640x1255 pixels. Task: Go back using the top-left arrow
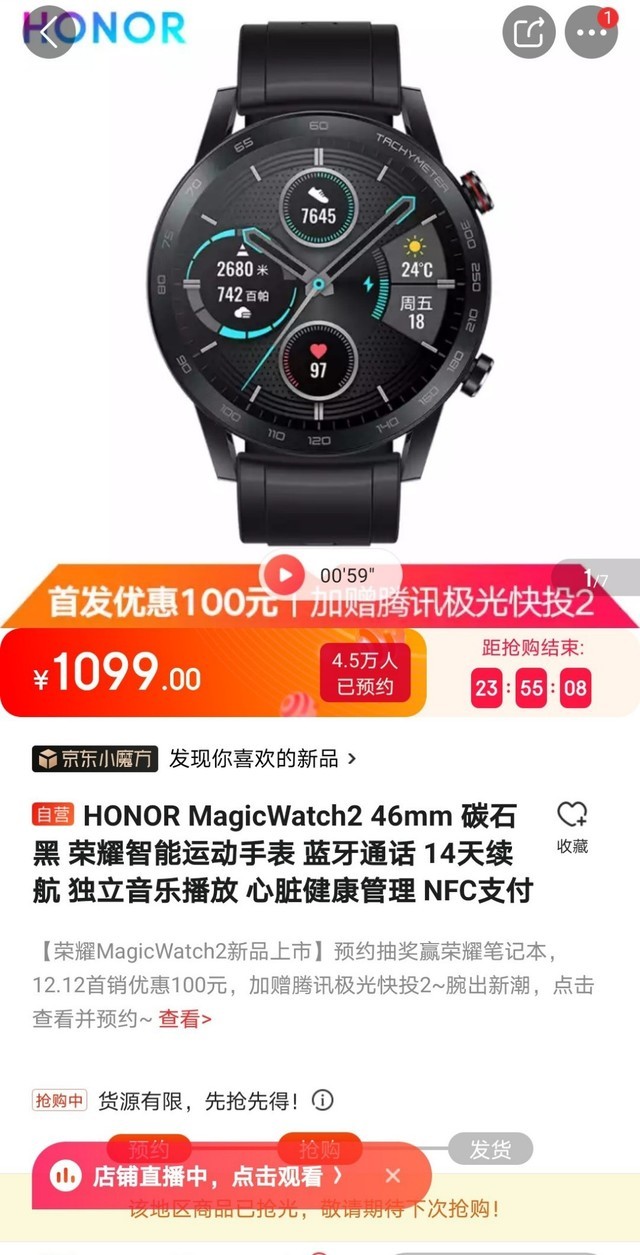[47, 32]
